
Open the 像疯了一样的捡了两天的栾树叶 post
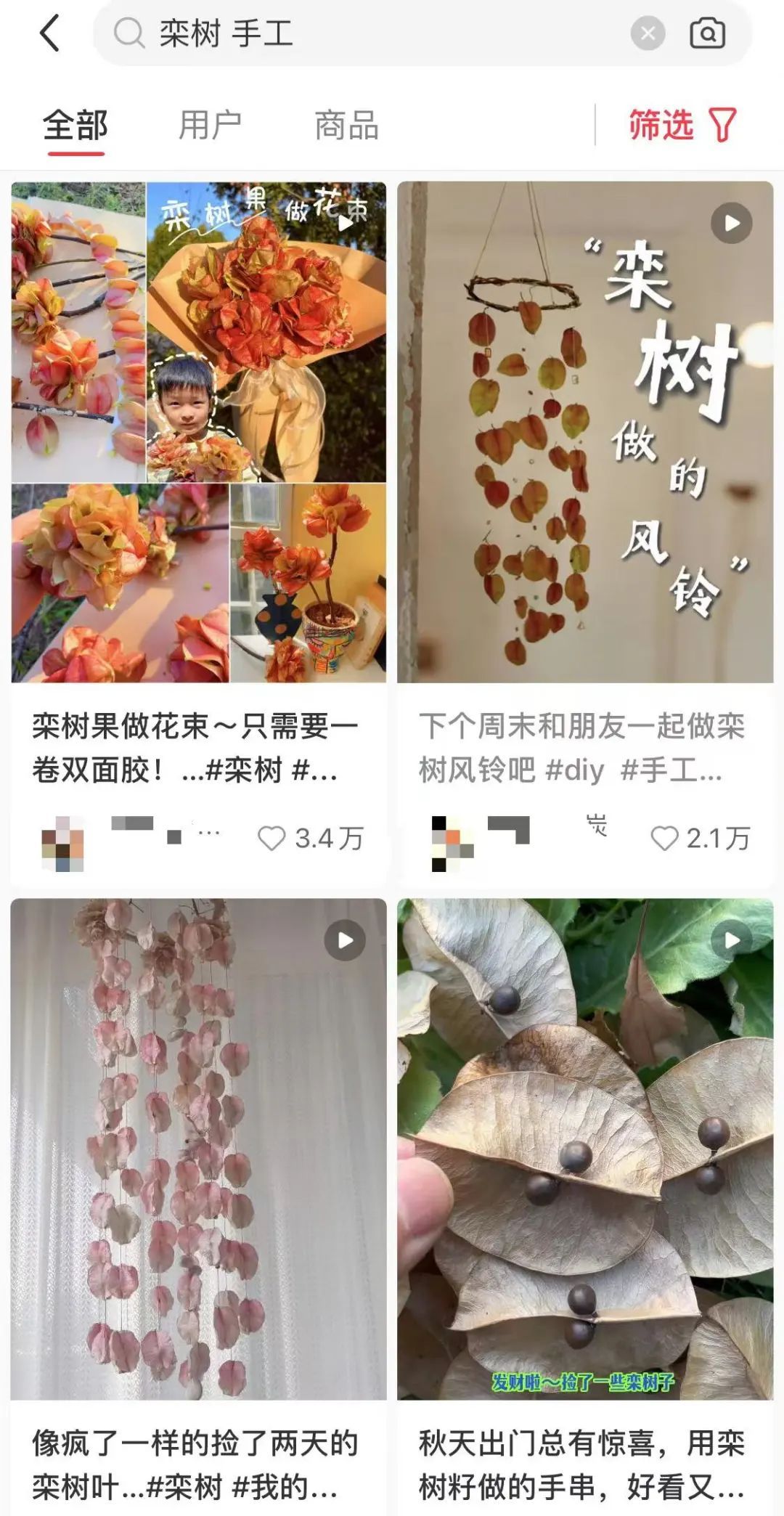198,1149
